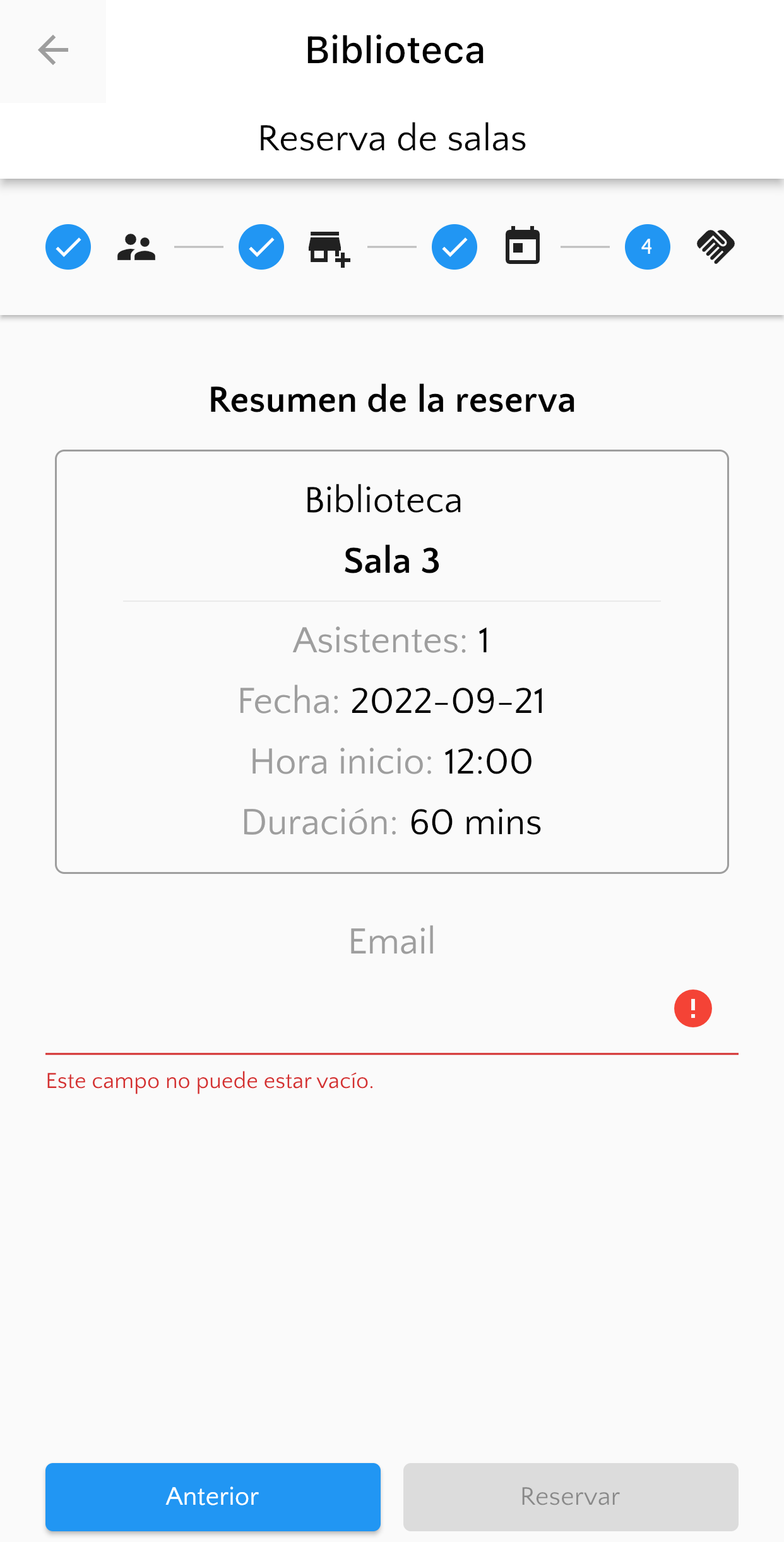Go back using the top-left arrow
The width and height of the screenshot is (784, 1542).
coord(53,51)
